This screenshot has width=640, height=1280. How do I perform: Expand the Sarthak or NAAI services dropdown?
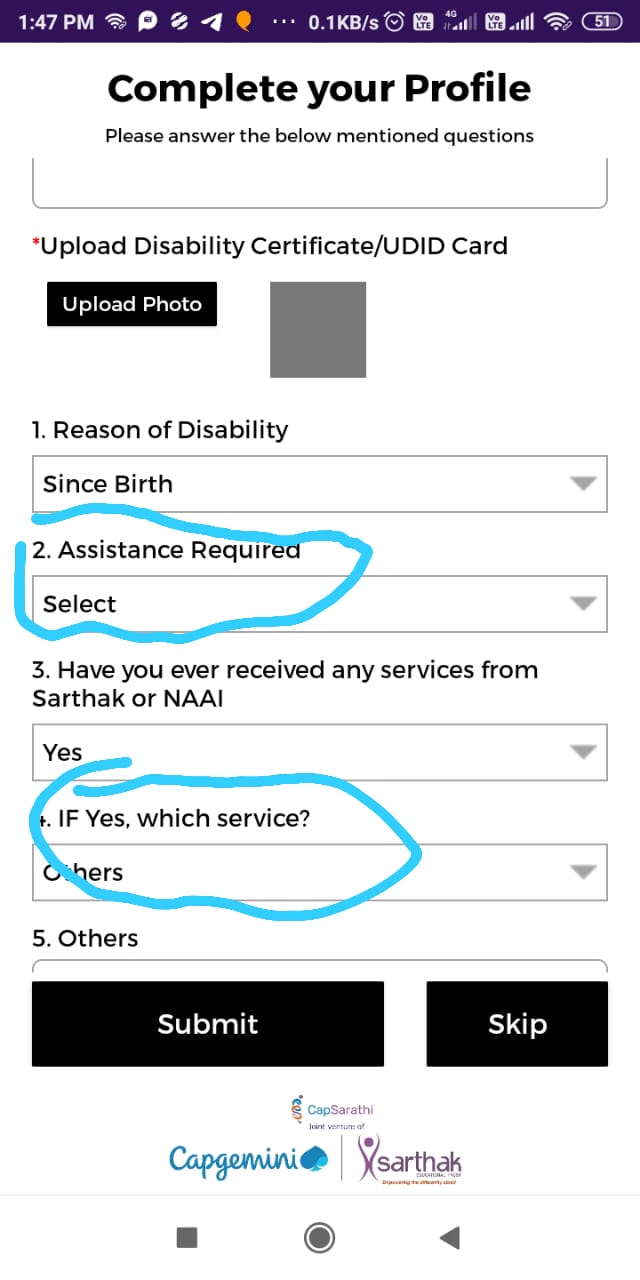[x=320, y=752]
